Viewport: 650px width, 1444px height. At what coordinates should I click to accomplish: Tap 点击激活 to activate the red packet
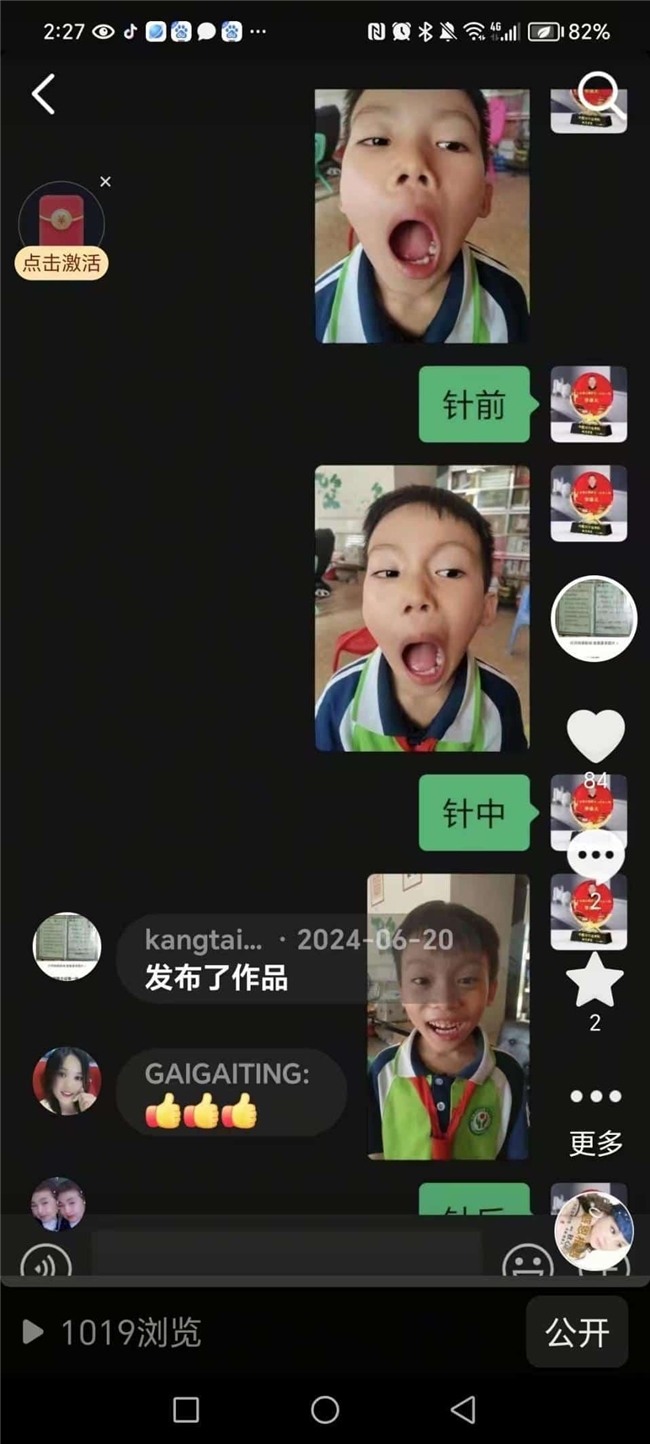pos(62,263)
